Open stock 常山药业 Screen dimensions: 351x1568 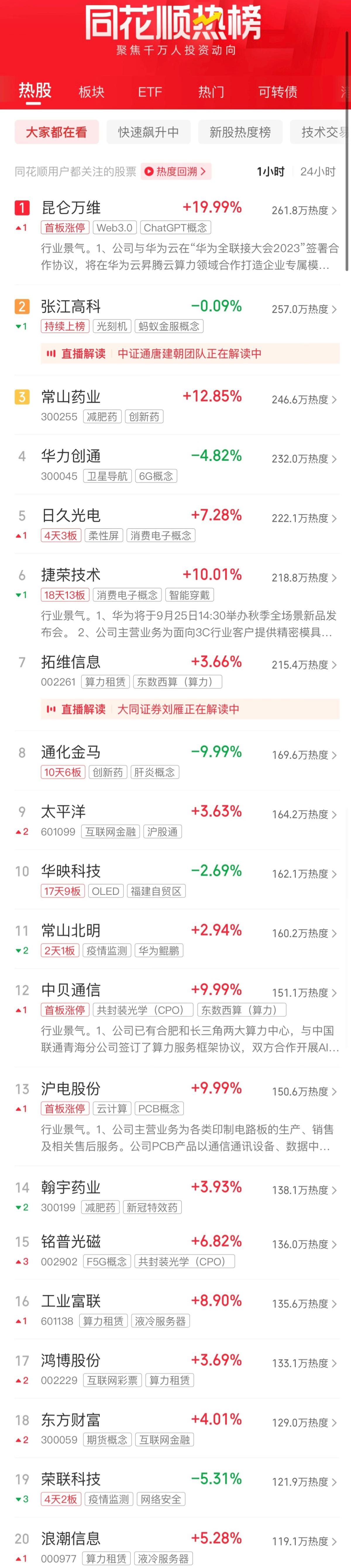pos(70,397)
